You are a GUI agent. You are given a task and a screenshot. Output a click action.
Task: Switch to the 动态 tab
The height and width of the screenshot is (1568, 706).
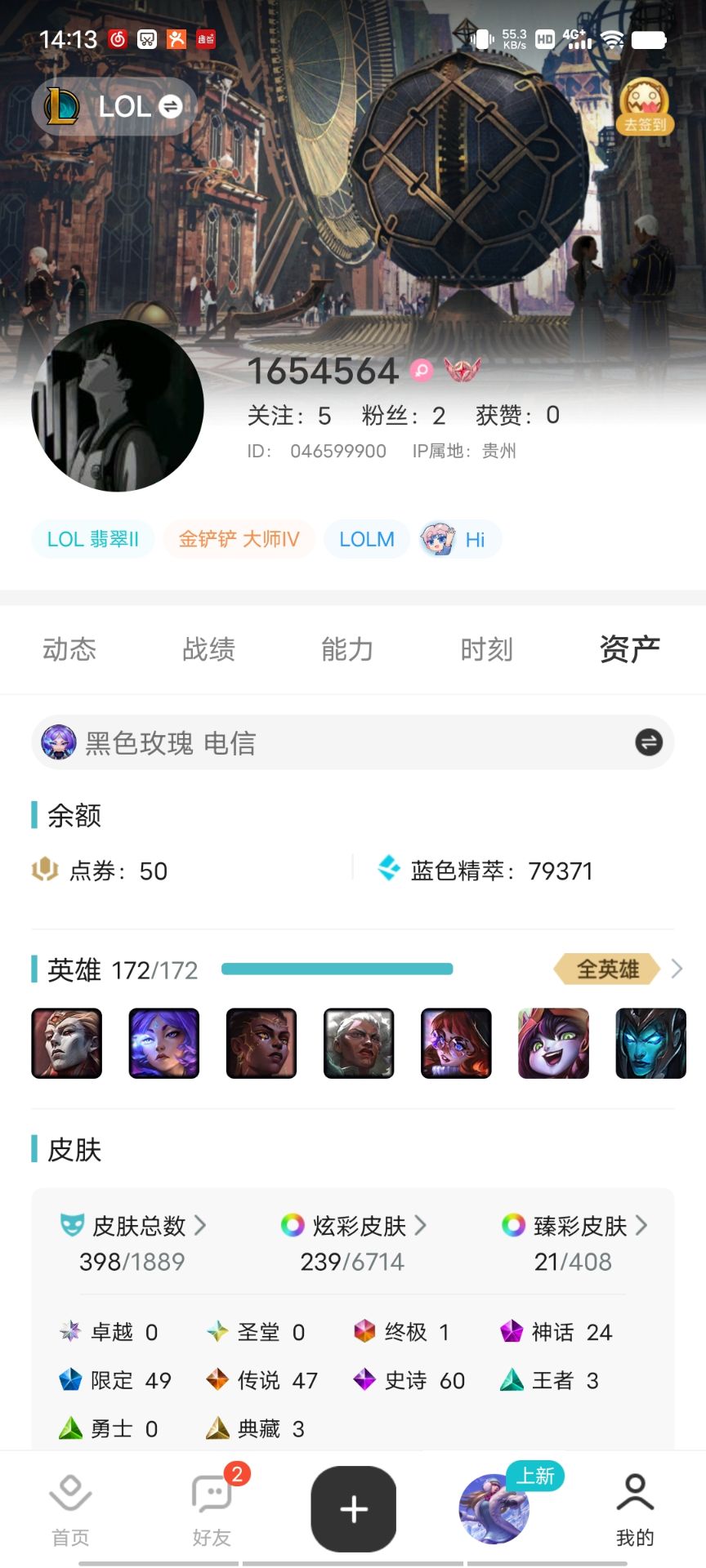[69, 649]
